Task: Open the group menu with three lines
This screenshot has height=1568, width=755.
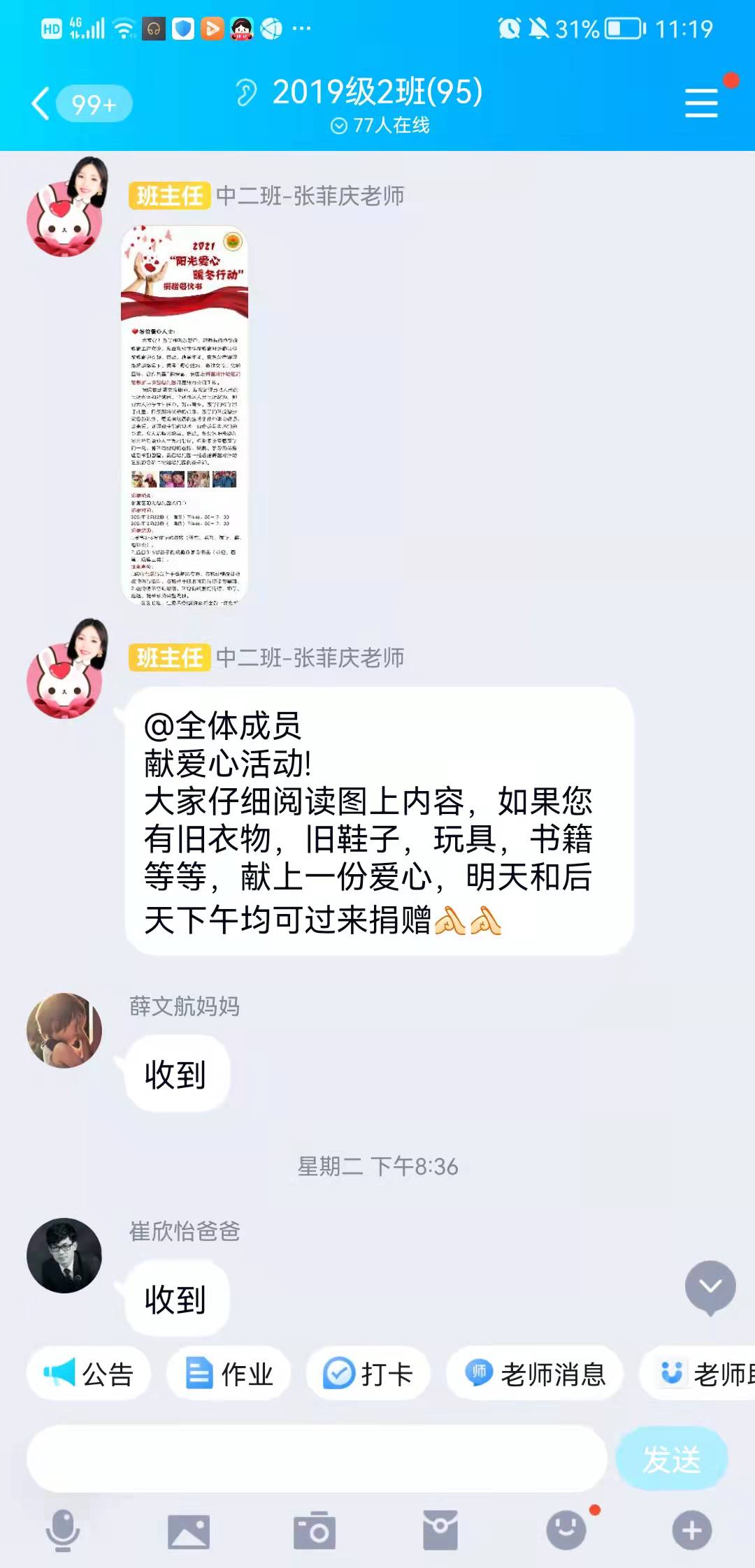Action: tap(701, 103)
